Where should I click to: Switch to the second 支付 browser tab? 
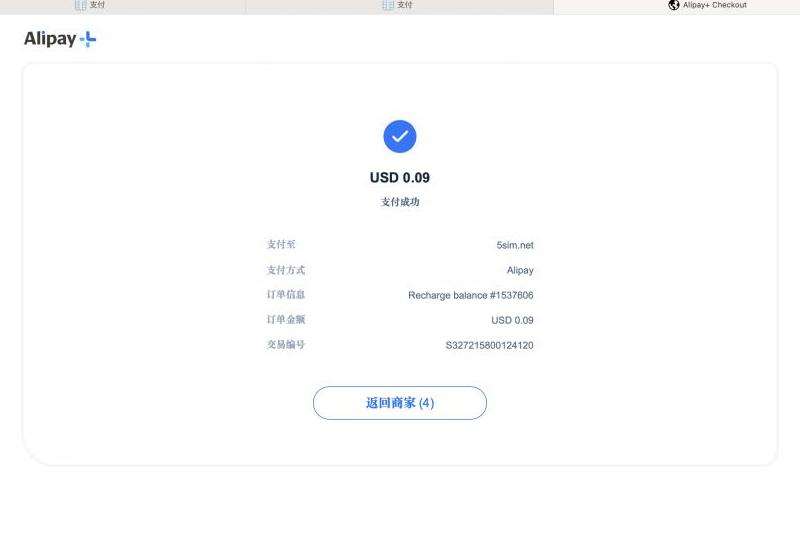397,5
